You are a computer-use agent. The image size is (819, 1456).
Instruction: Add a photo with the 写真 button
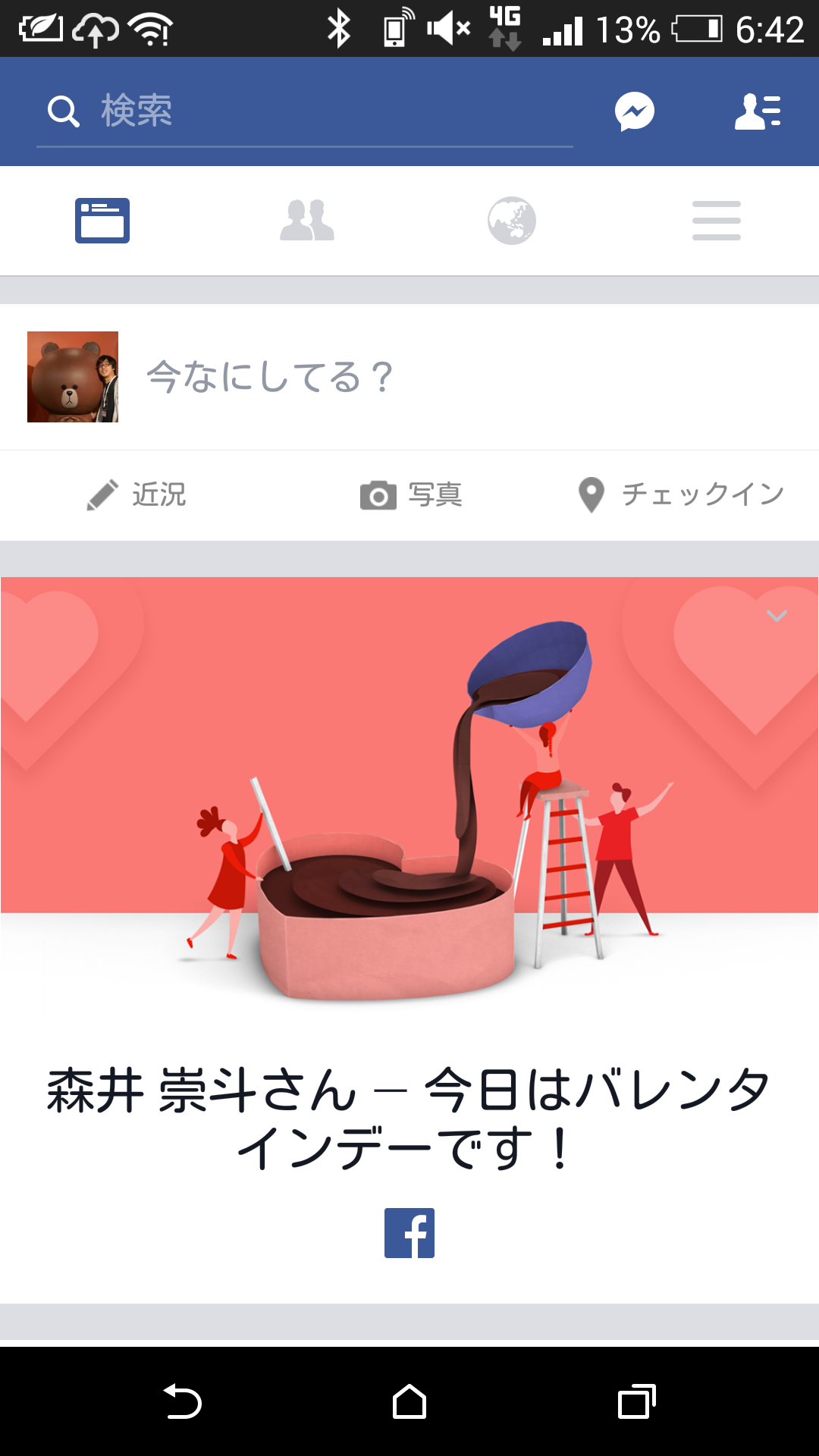pyautogui.click(x=410, y=494)
